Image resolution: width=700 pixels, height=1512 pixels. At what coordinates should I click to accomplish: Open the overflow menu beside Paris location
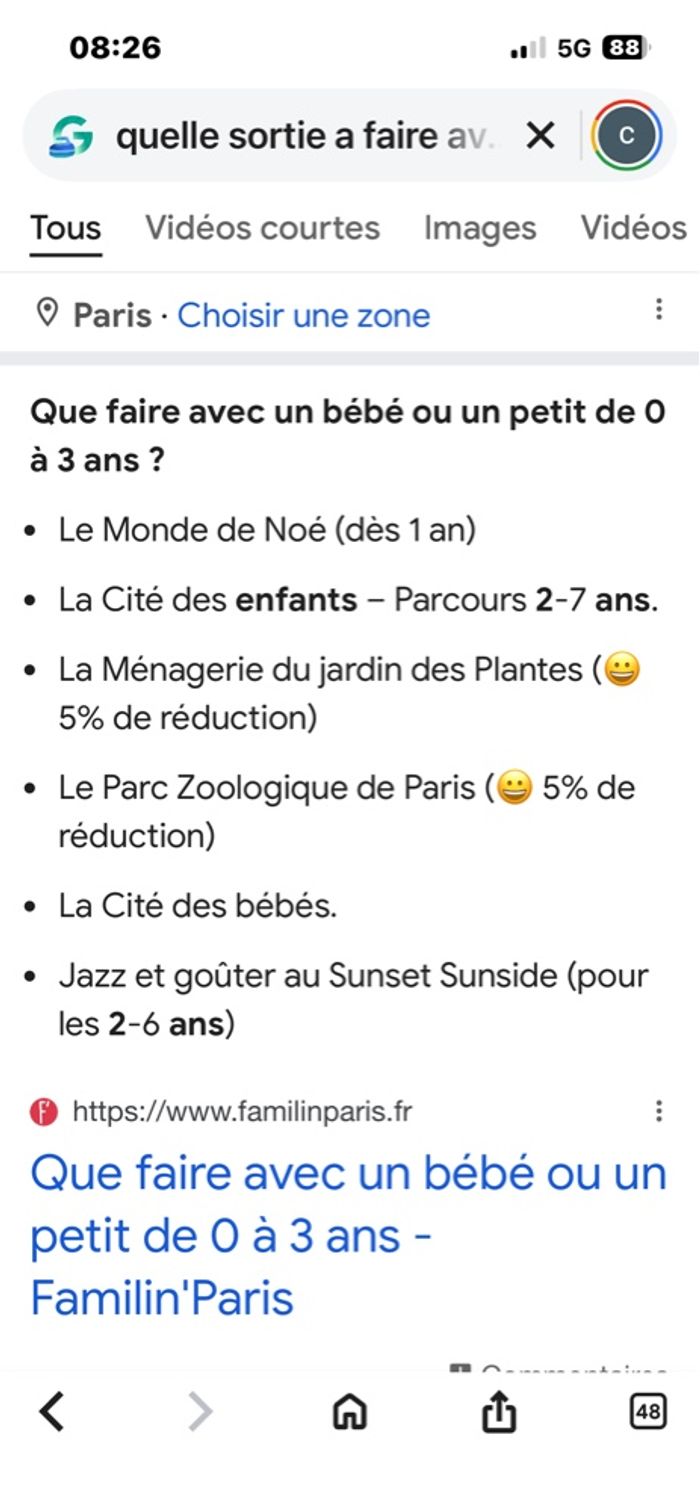coord(658,310)
